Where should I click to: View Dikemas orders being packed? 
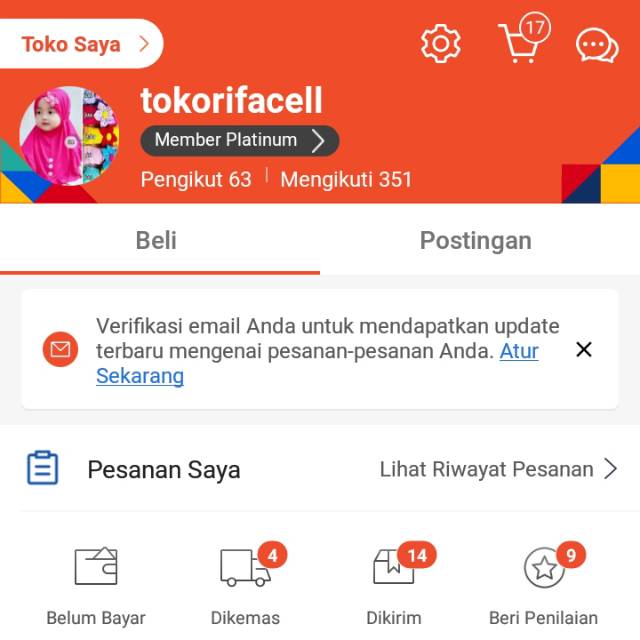pyautogui.click(x=245, y=585)
